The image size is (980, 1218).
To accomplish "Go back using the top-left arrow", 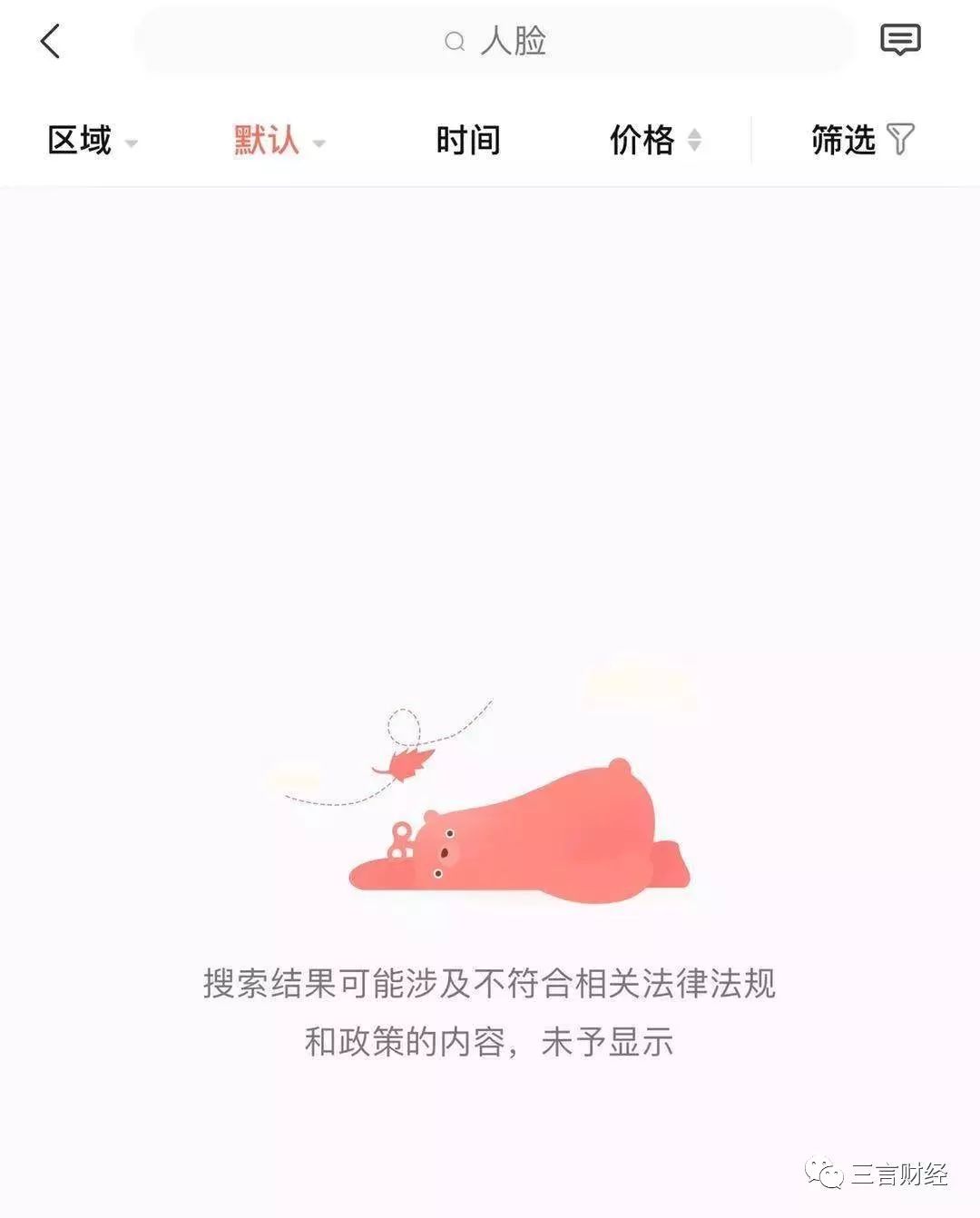I will click(51, 42).
